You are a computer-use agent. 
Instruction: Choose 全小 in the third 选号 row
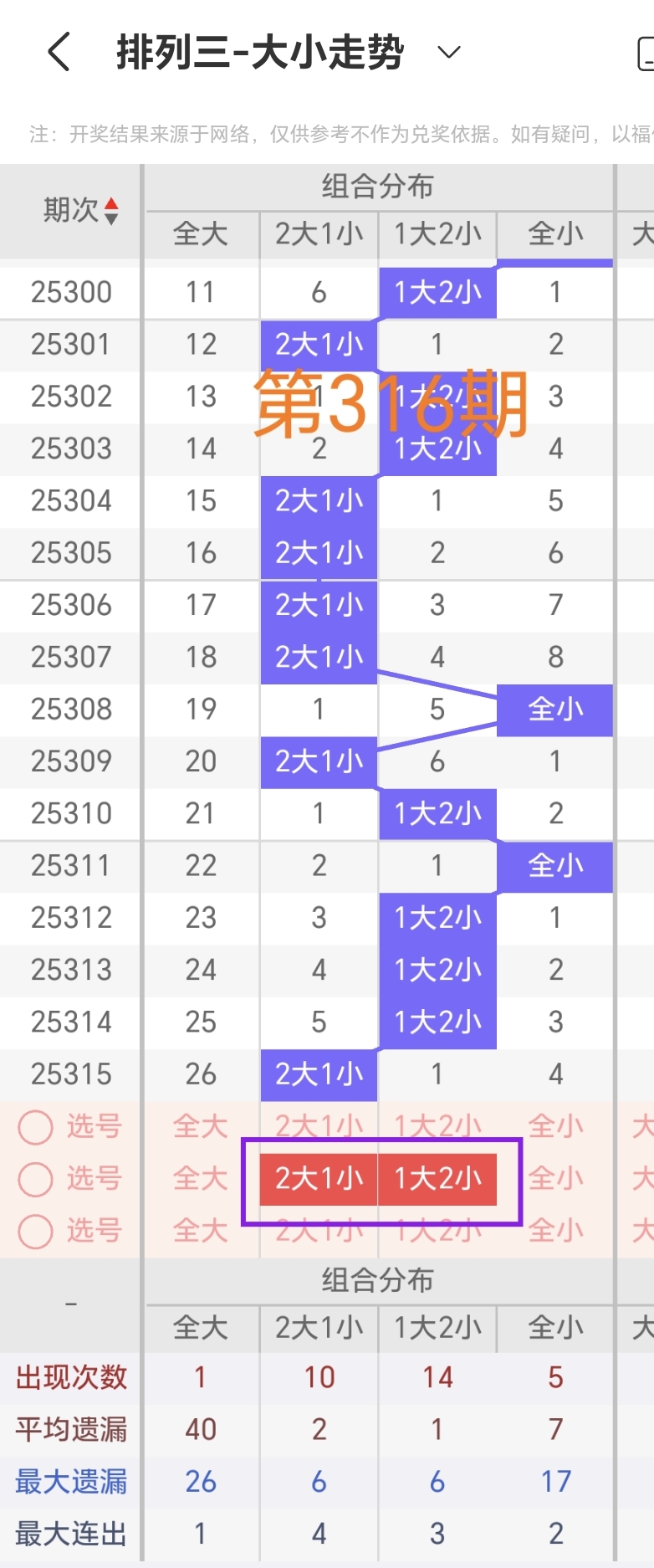point(555,1231)
